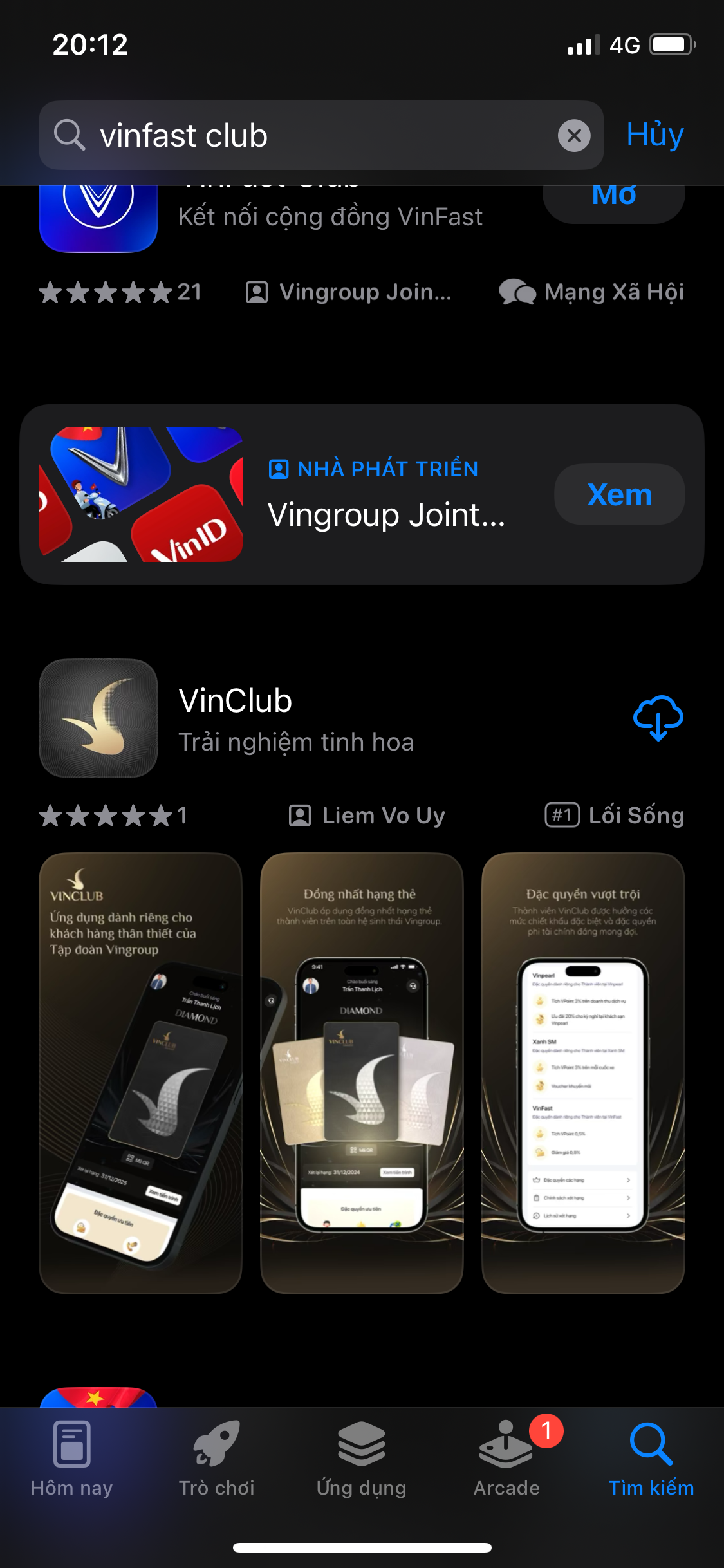
Task: Tap the vinfast club search field
Action: [309, 136]
